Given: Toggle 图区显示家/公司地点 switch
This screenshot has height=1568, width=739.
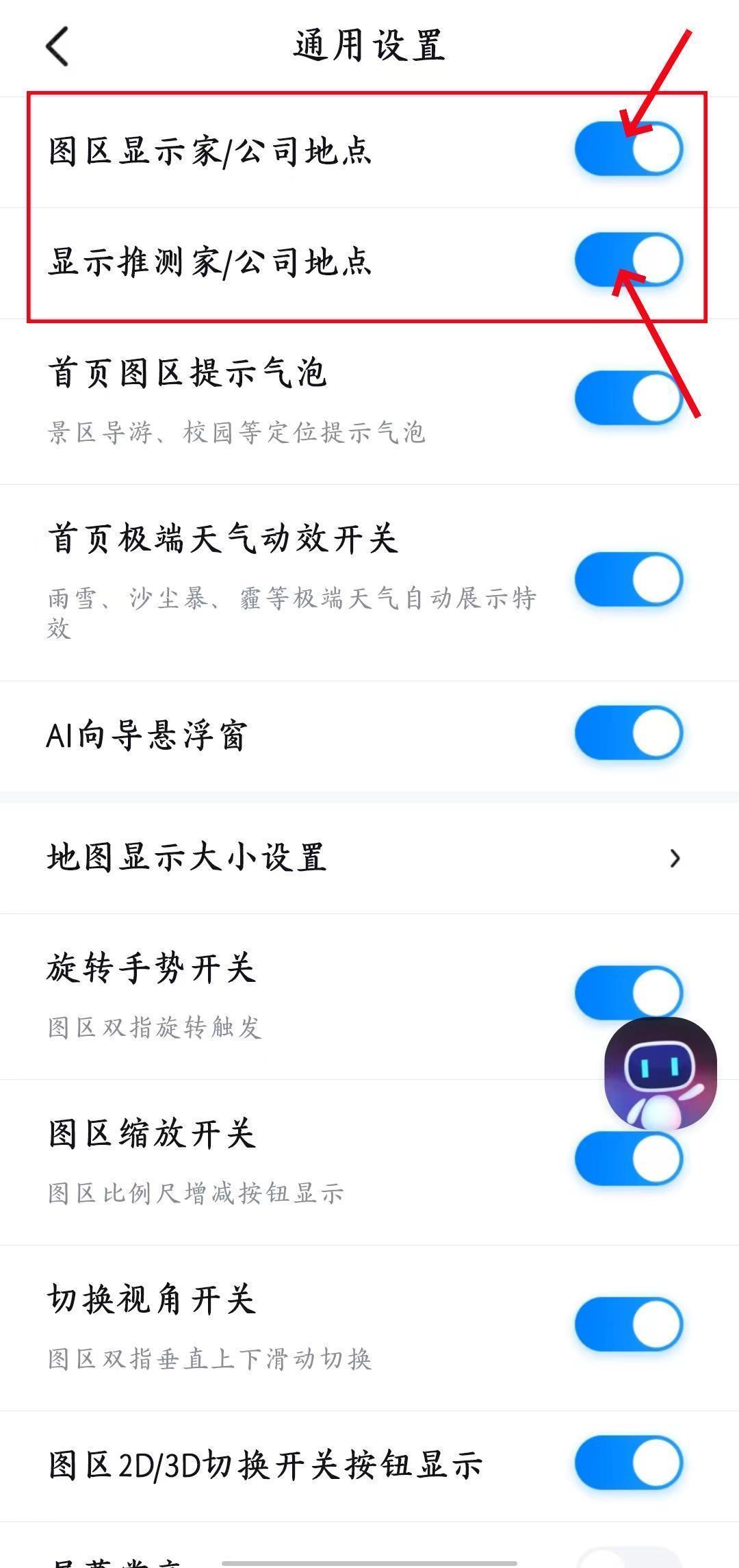Looking at the screenshot, I should (628, 149).
